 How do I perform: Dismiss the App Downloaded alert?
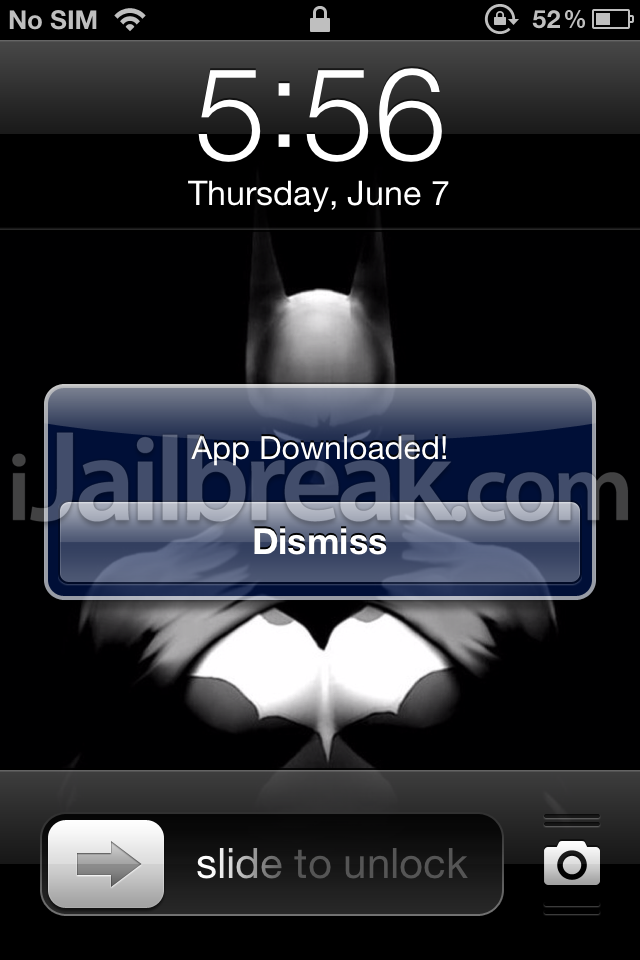click(x=320, y=542)
